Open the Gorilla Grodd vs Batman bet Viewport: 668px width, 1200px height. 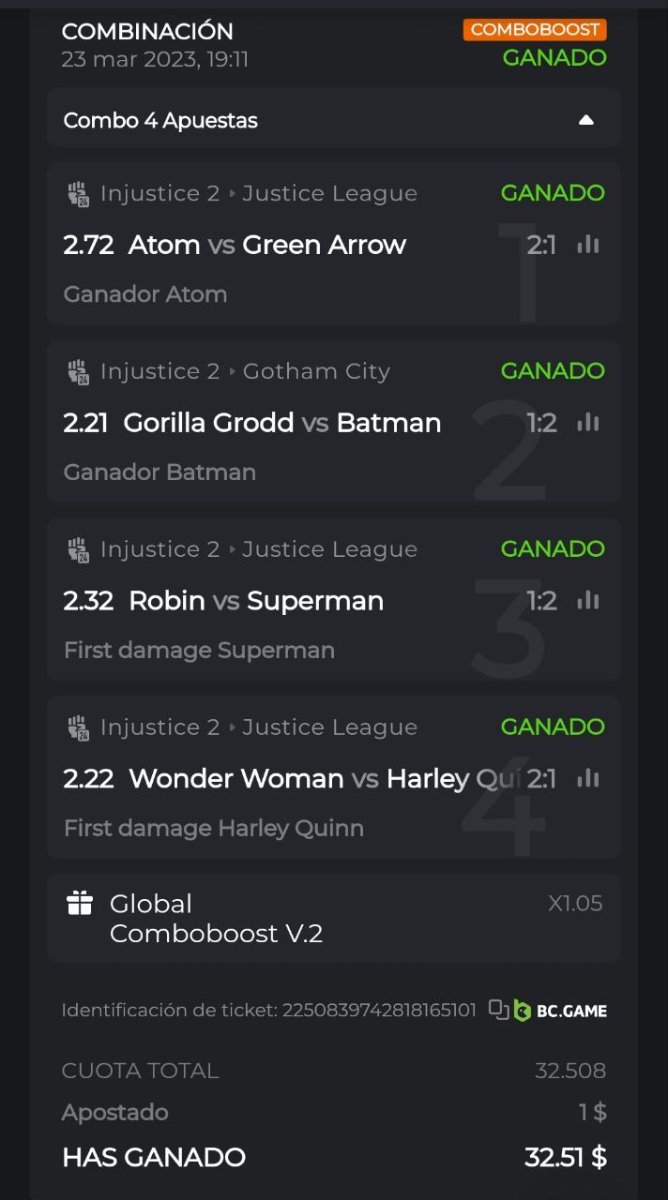pos(281,423)
